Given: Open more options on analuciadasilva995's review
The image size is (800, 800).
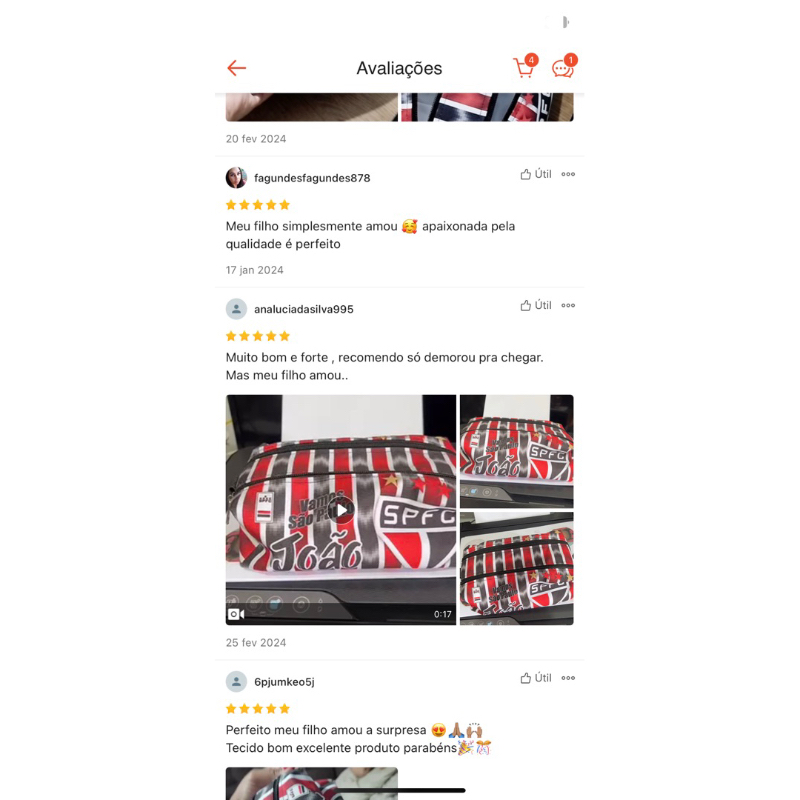Looking at the screenshot, I should (x=568, y=306).
